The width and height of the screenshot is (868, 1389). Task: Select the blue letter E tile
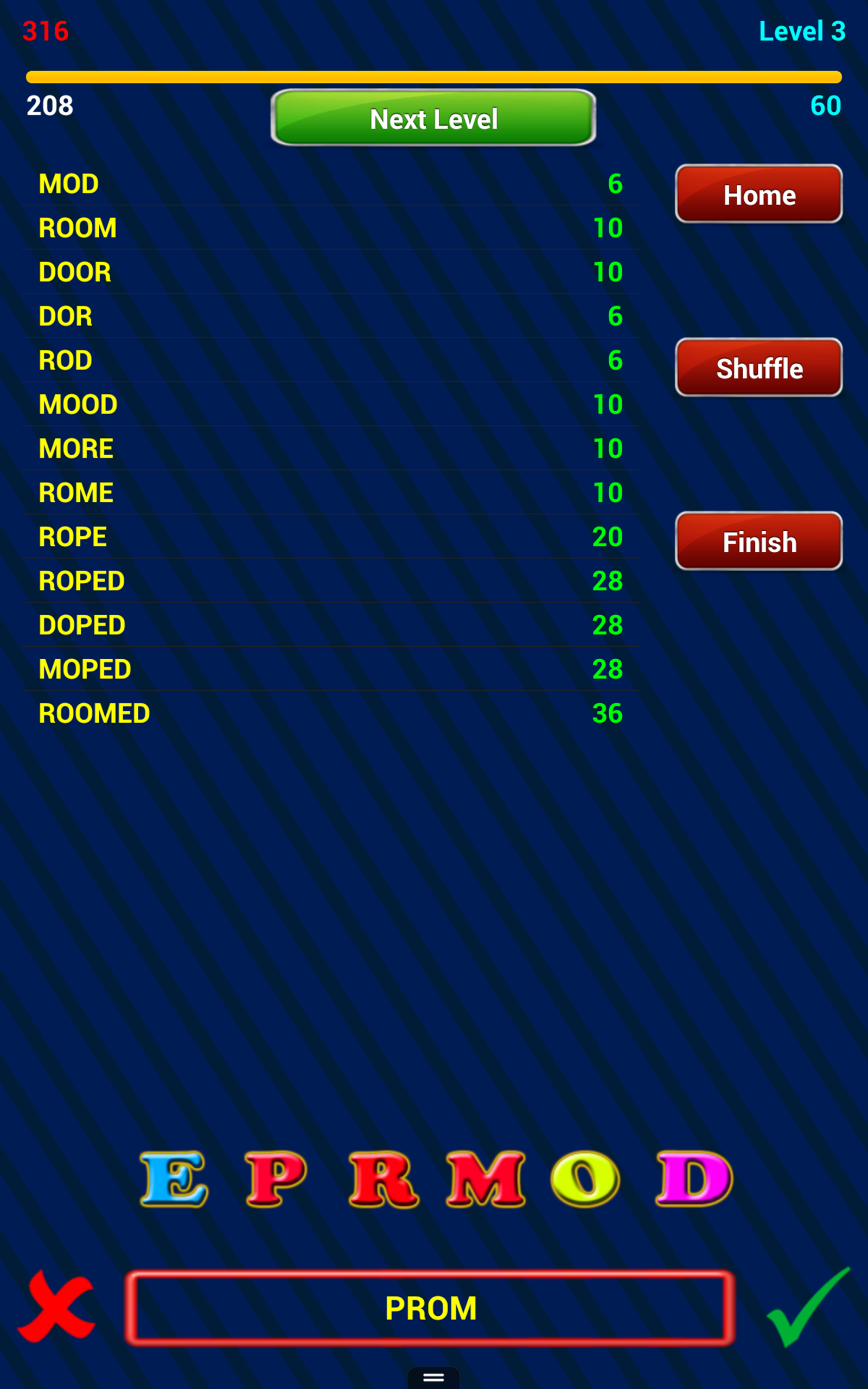coord(174,1180)
